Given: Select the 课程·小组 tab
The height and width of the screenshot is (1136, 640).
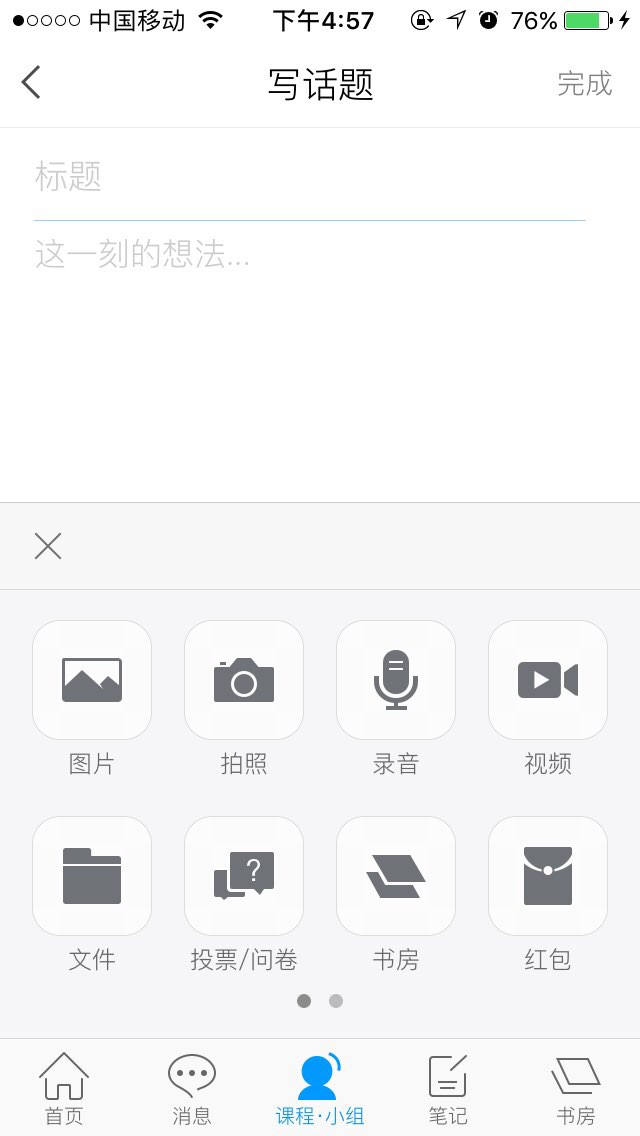Looking at the screenshot, I should click(x=320, y=1088).
